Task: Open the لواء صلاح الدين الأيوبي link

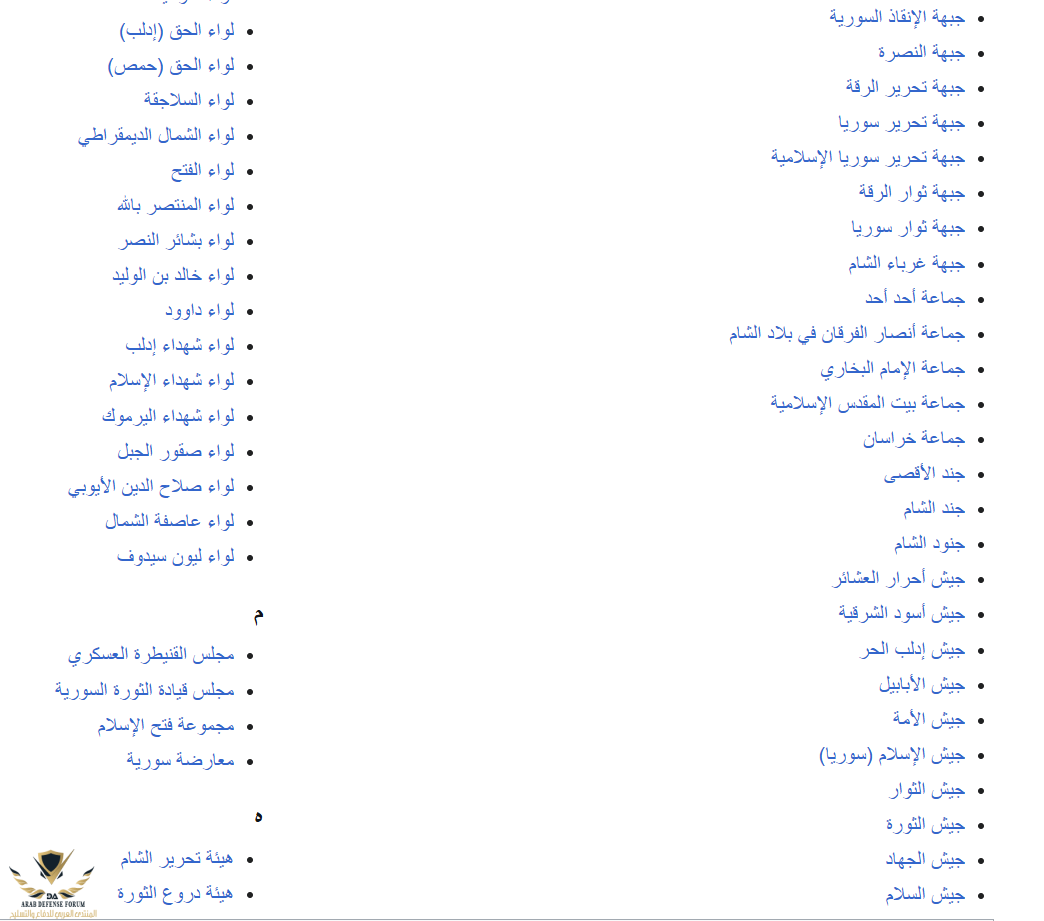Action: tap(151, 486)
